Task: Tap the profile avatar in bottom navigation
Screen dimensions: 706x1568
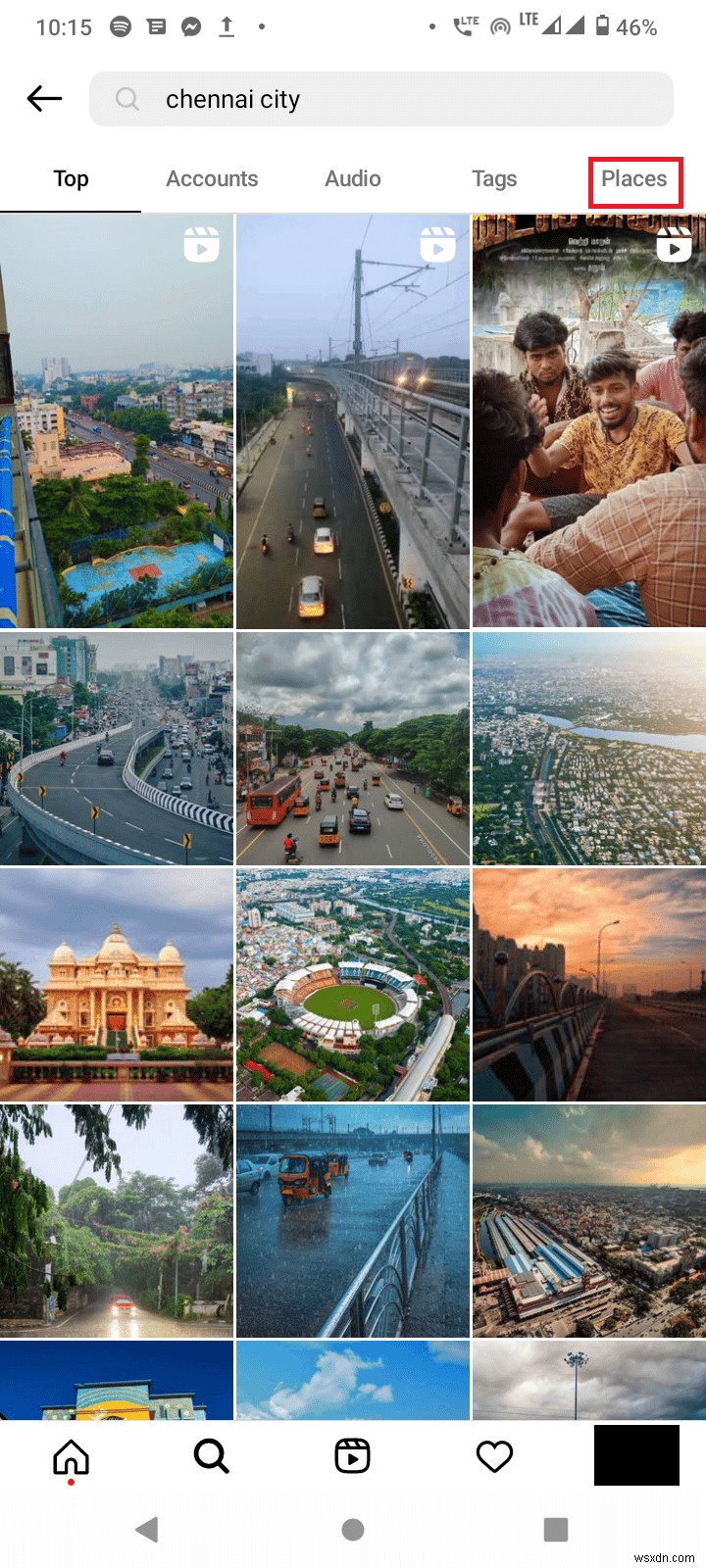Action: (x=635, y=1455)
